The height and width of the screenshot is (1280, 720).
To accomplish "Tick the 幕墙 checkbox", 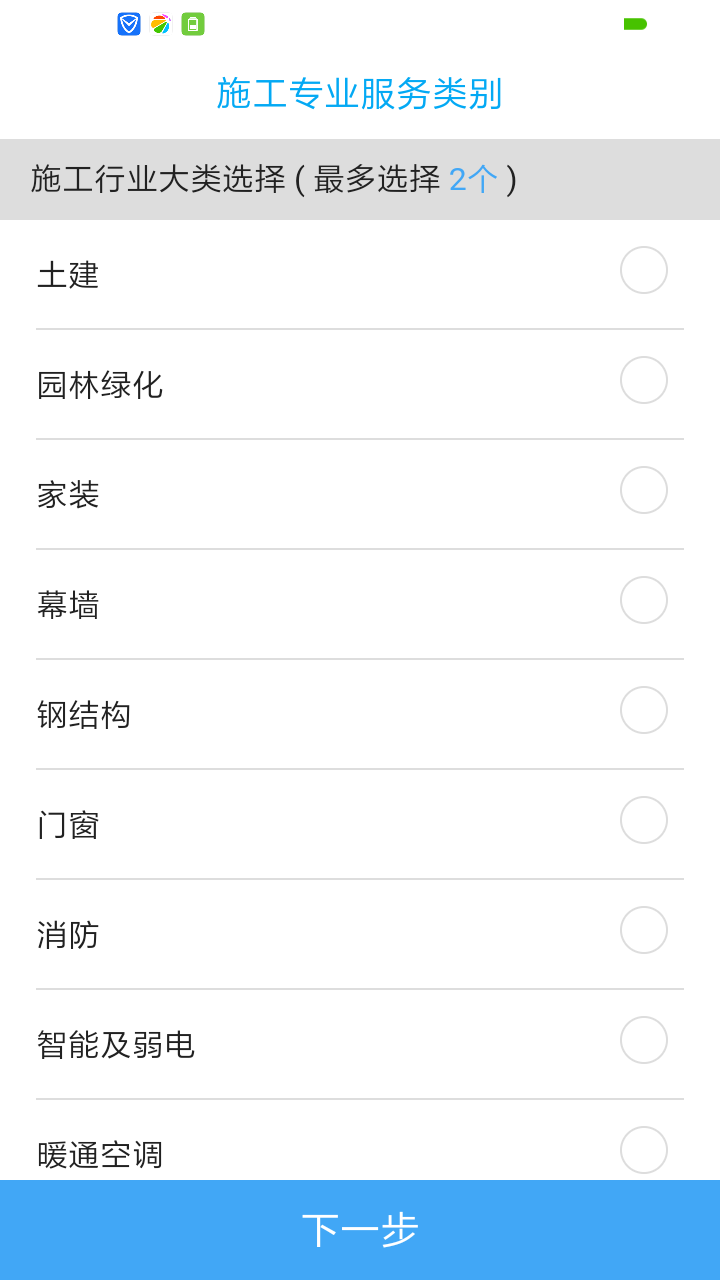I will [644, 600].
